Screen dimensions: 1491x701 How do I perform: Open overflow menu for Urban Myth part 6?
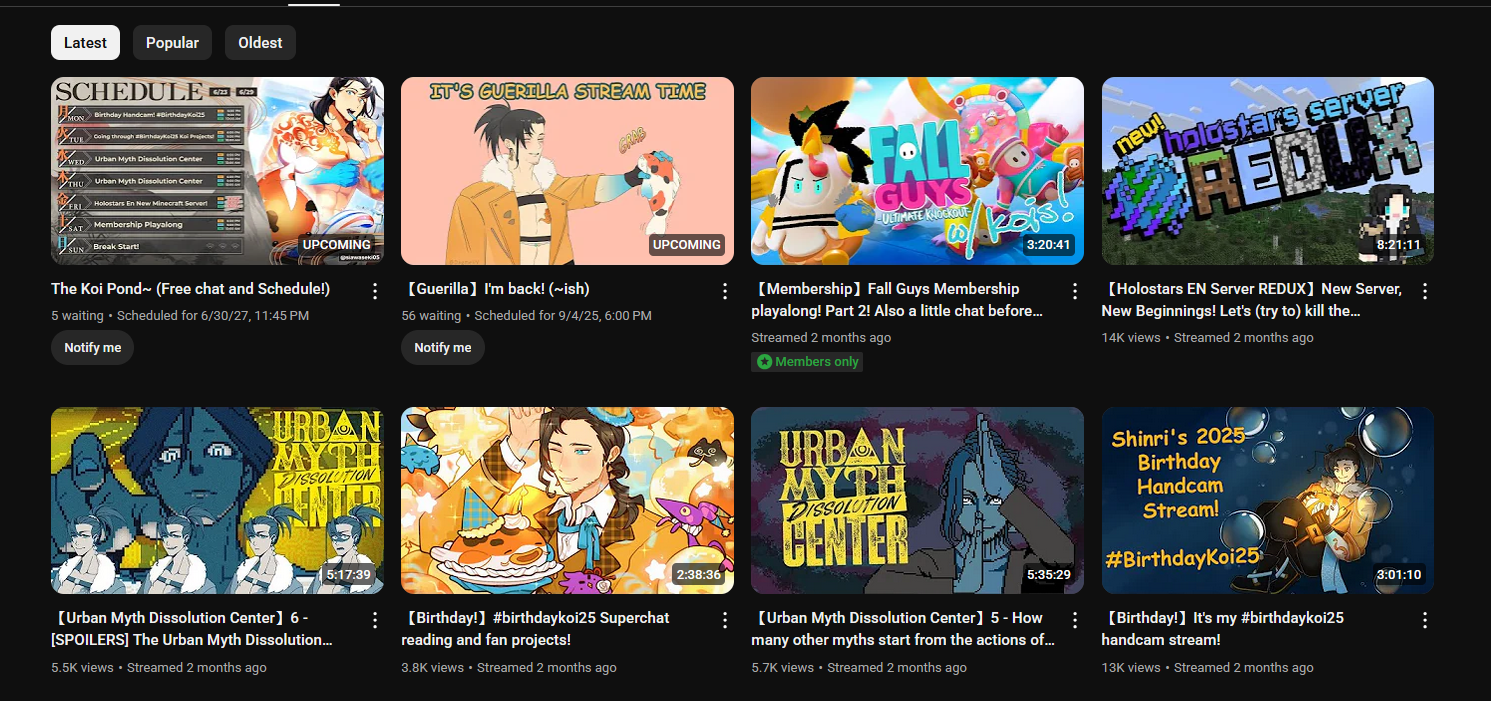[375, 620]
